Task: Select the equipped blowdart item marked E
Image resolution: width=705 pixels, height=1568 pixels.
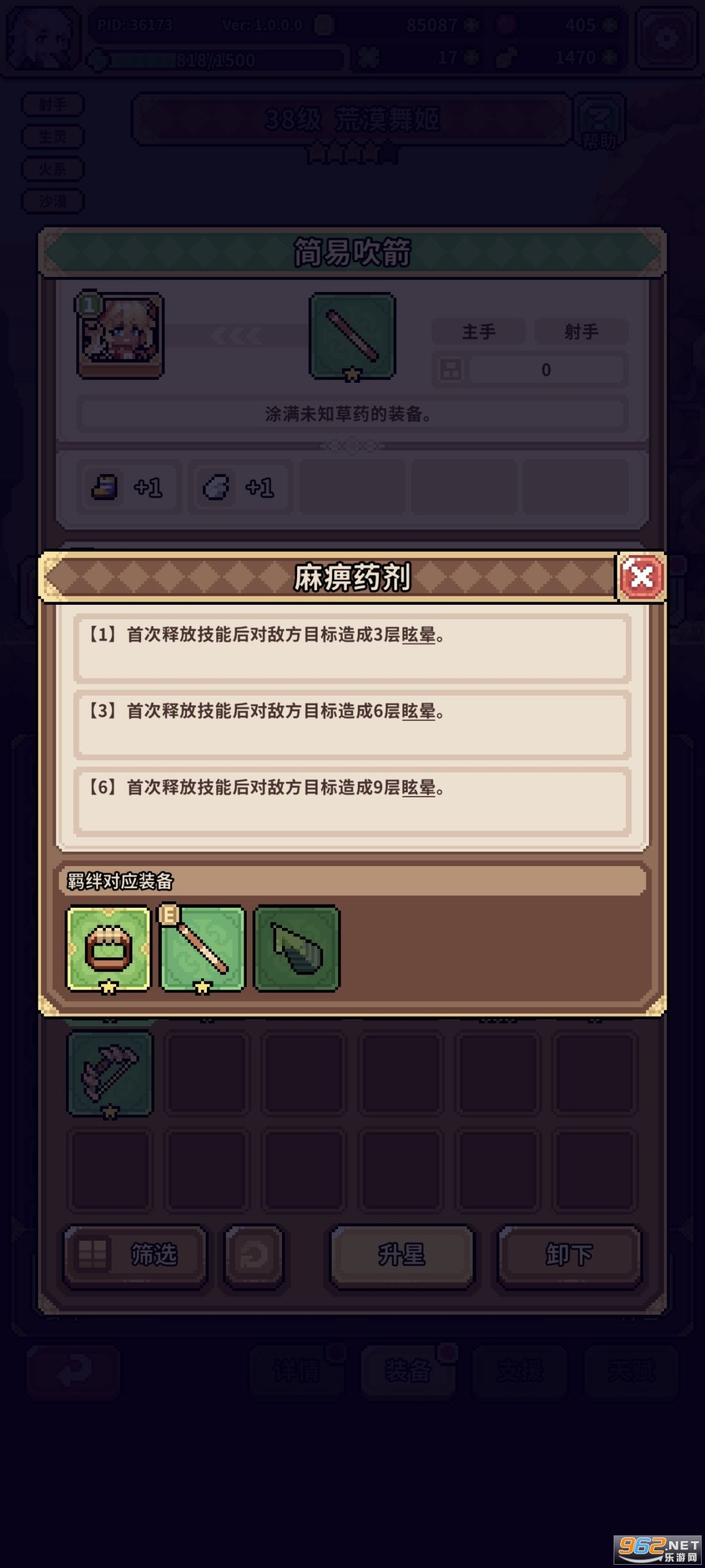Action: coord(203,948)
